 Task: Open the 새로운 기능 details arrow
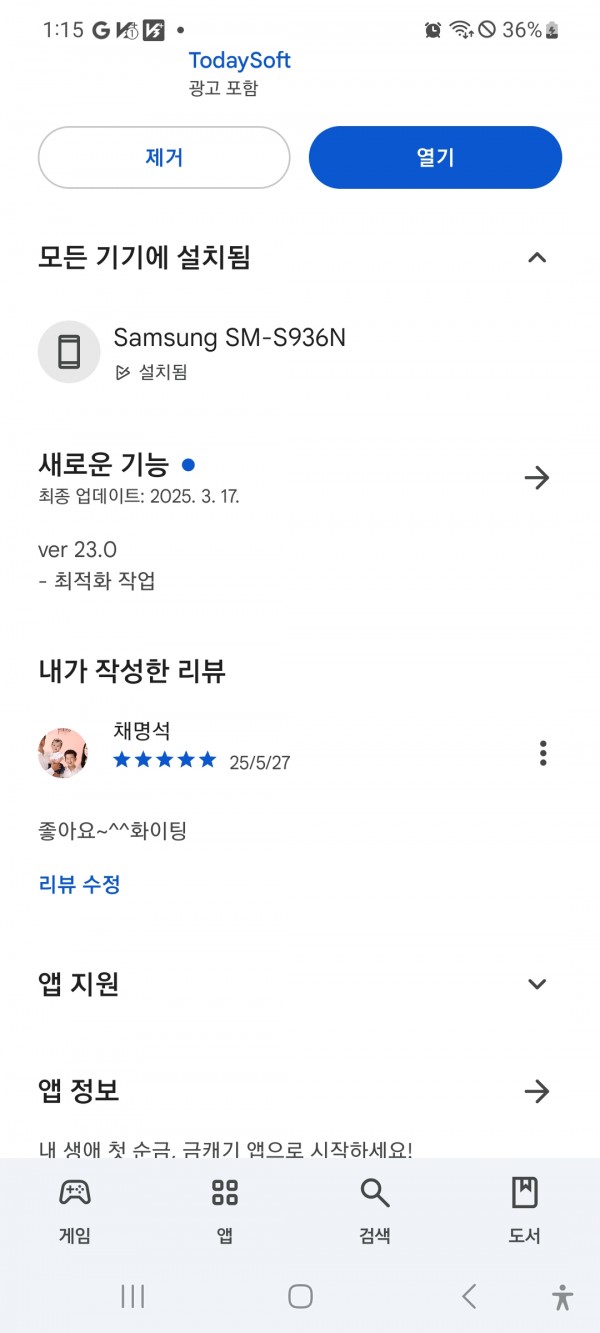pos(537,478)
